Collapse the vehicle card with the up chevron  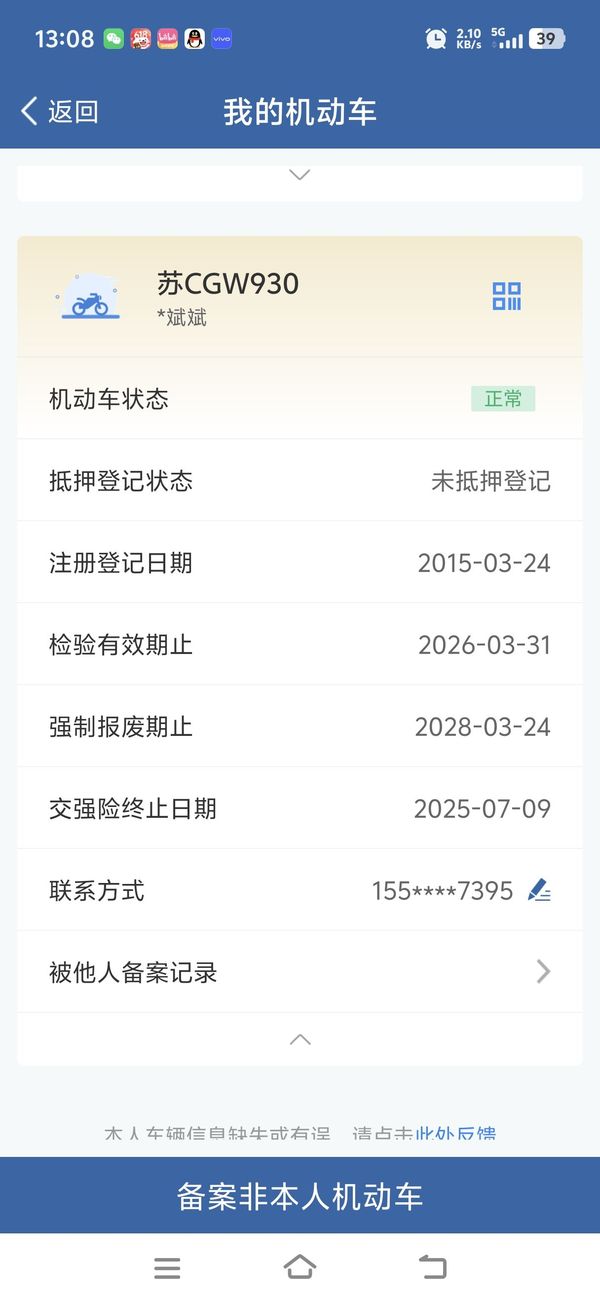300,1039
